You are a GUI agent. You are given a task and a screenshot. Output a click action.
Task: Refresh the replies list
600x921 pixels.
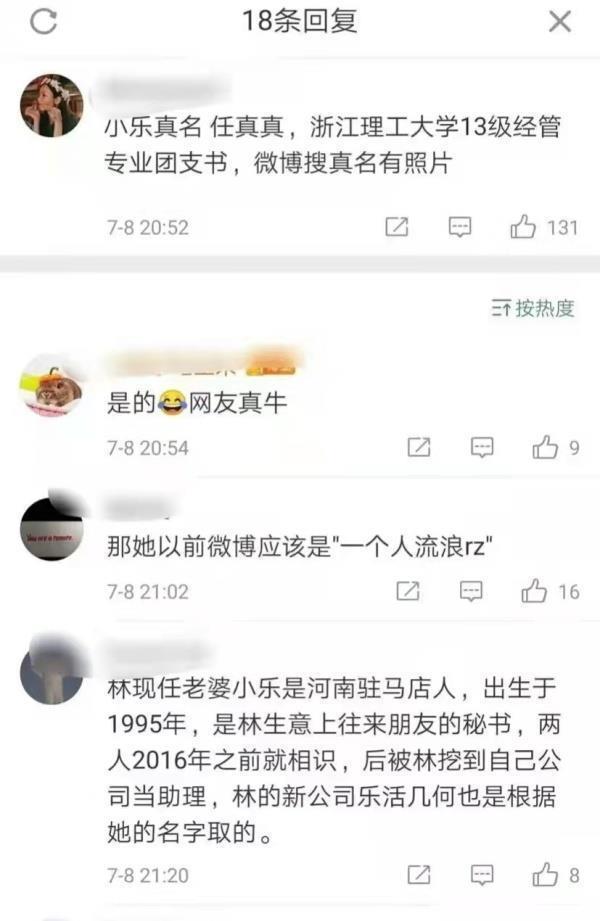pyautogui.click(x=44, y=22)
